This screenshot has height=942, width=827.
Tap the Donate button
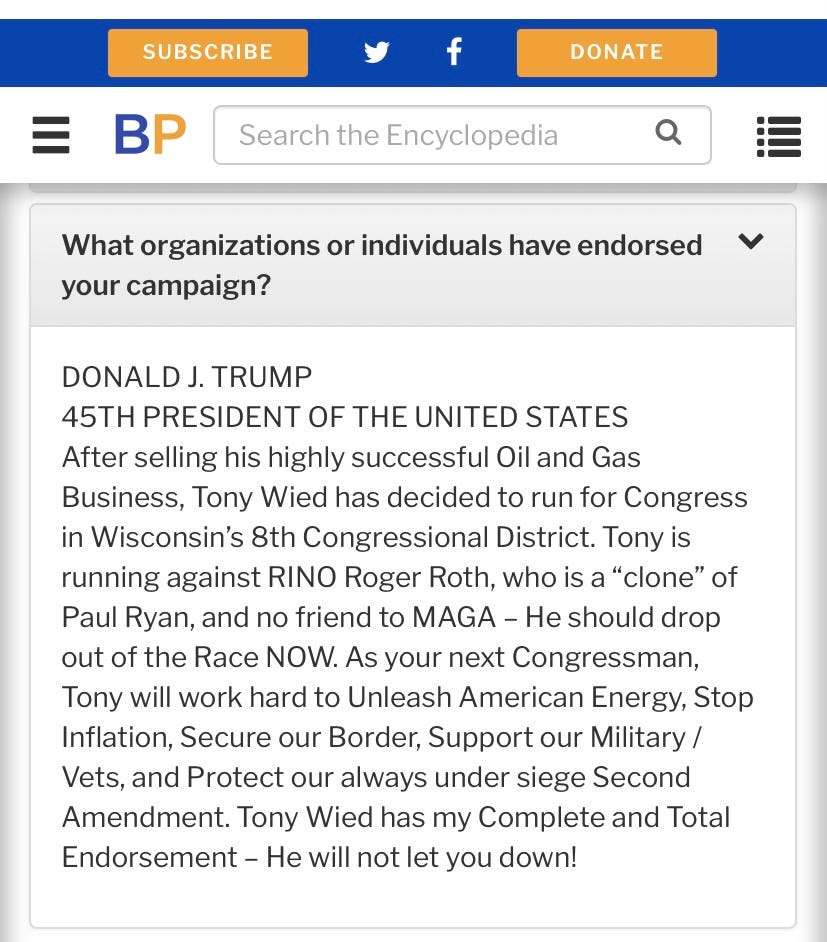[x=616, y=52]
